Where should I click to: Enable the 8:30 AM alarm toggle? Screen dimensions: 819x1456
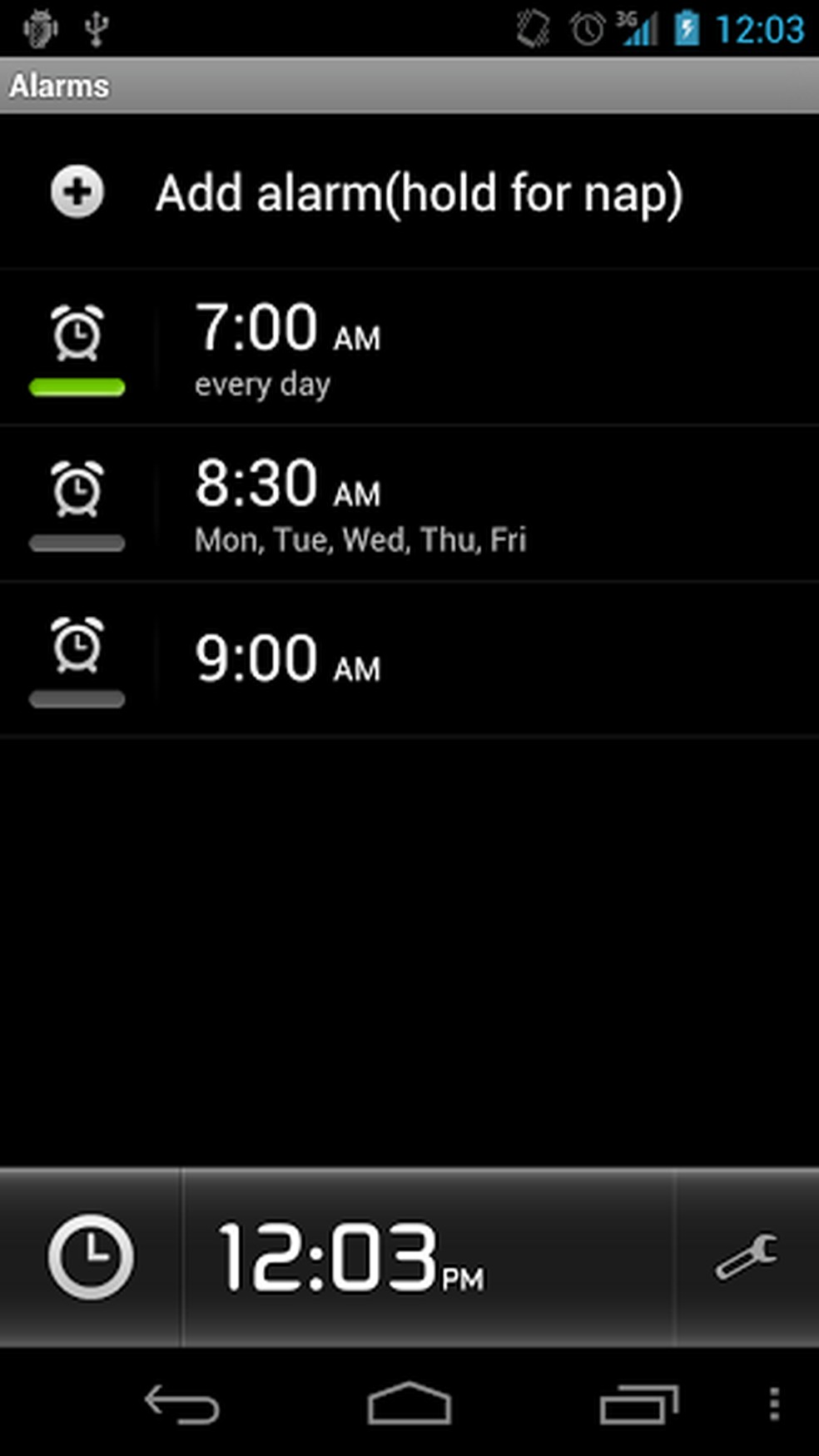pyautogui.click(x=77, y=504)
